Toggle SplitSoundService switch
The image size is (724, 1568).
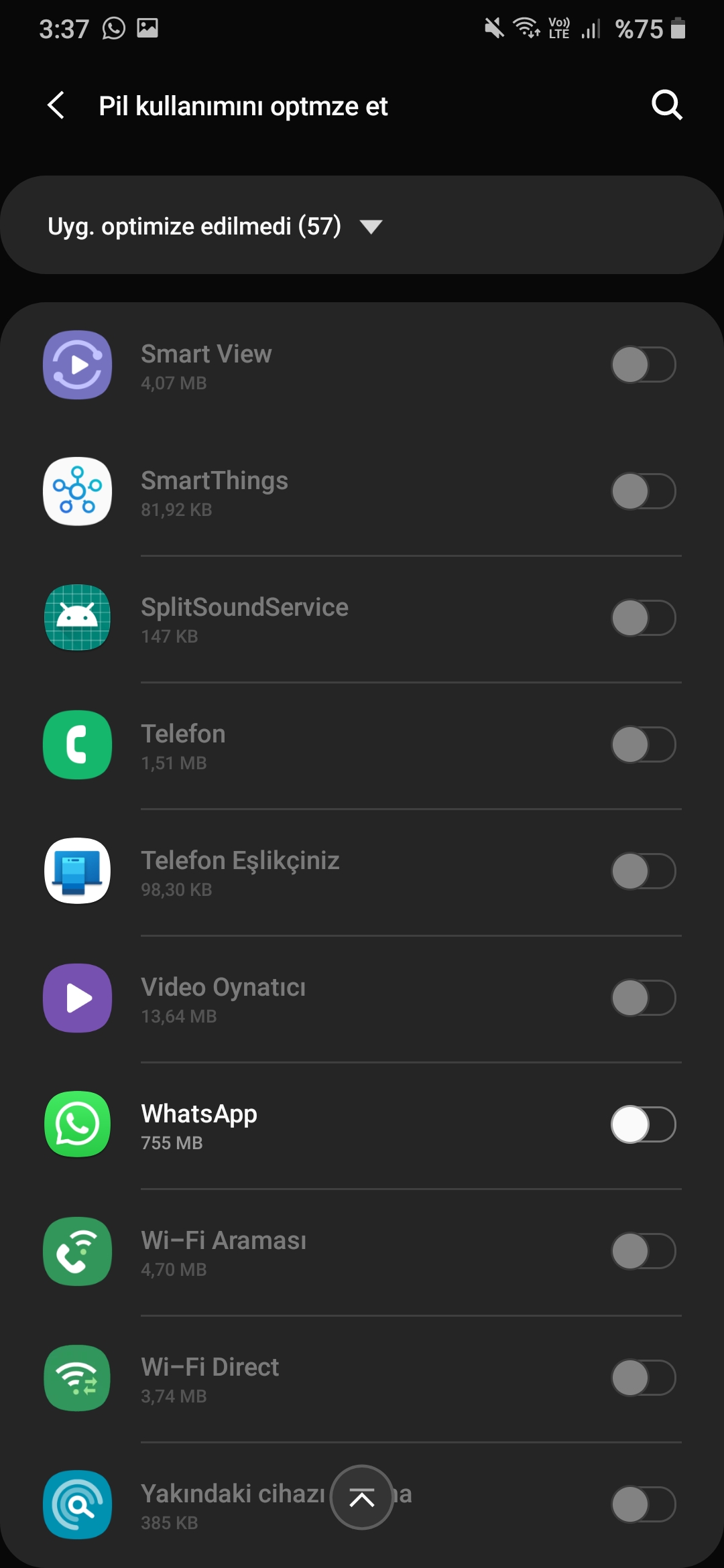tap(644, 618)
